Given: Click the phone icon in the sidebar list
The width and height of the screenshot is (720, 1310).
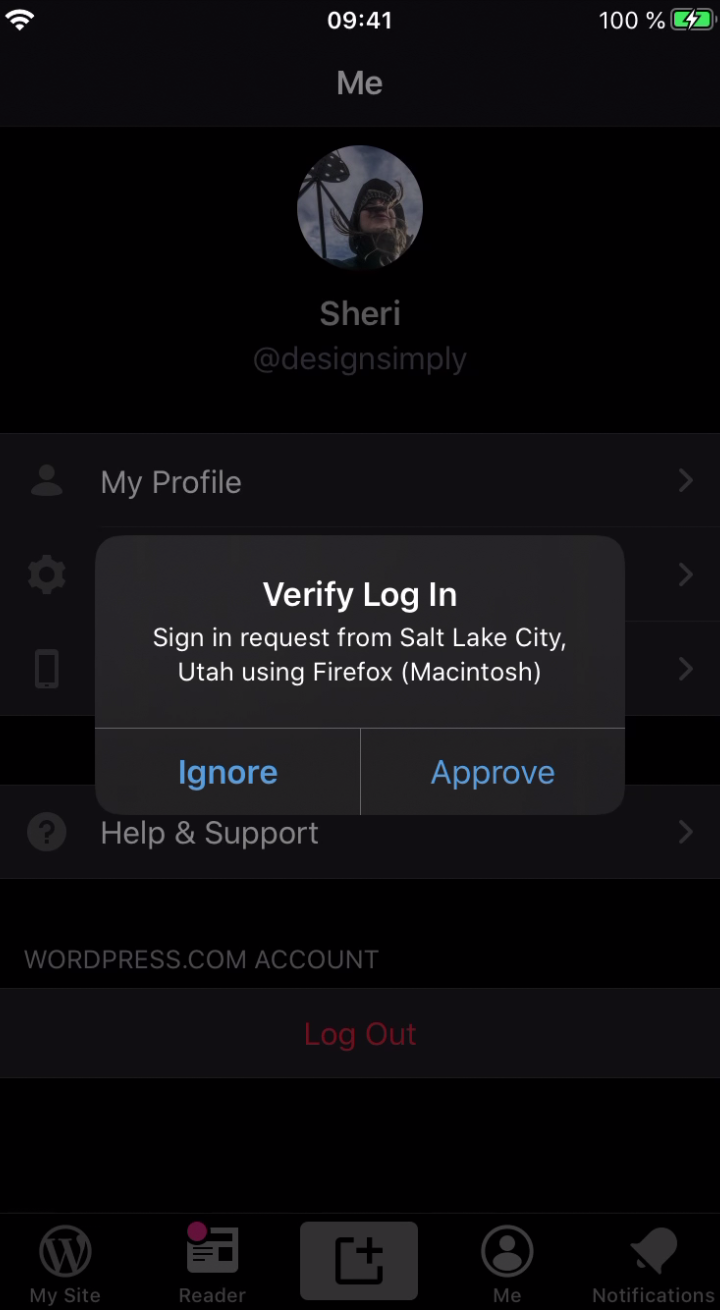Looking at the screenshot, I should 46,668.
